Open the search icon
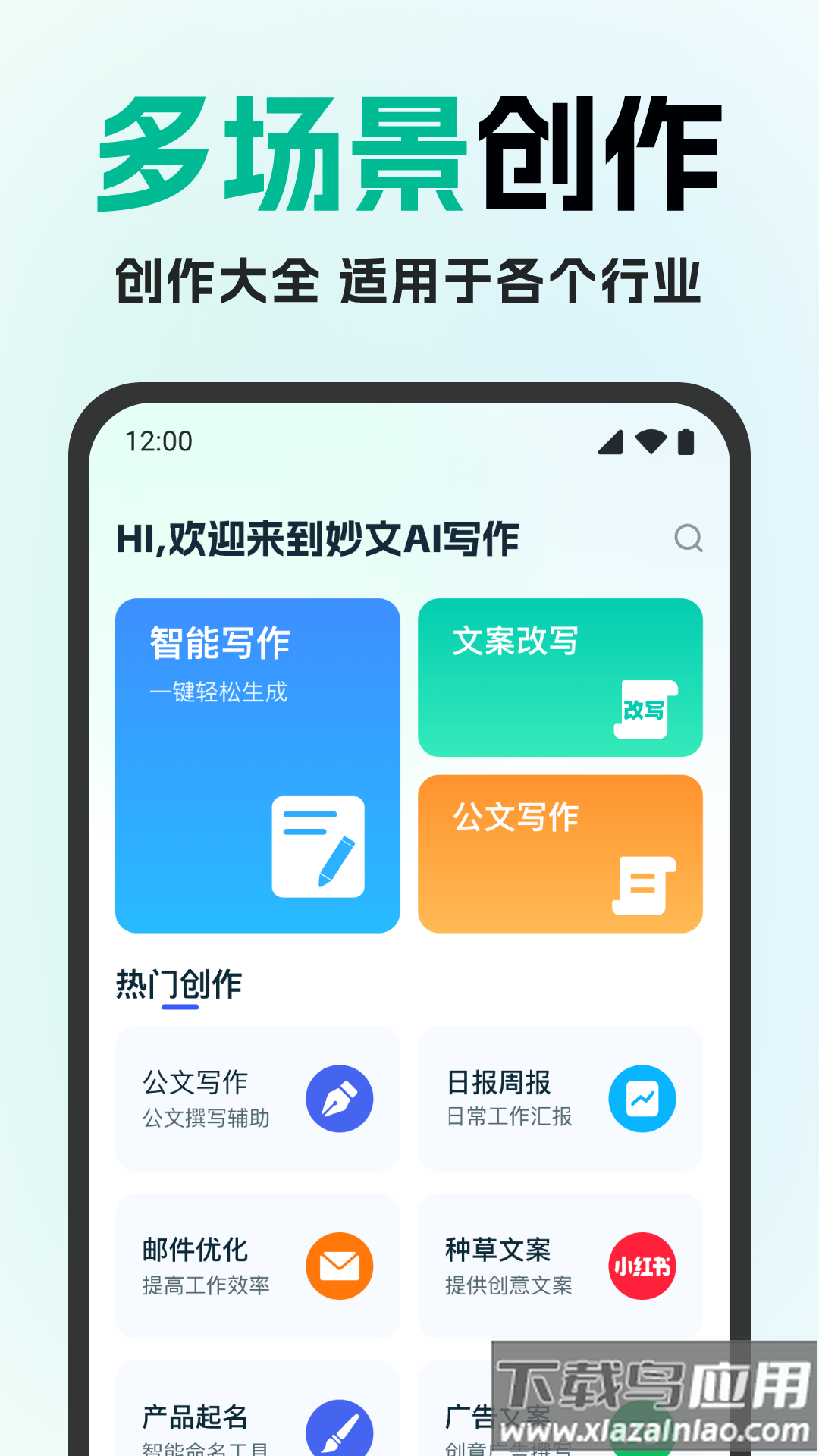The height and width of the screenshot is (1456, 819). tap(687, 538)
